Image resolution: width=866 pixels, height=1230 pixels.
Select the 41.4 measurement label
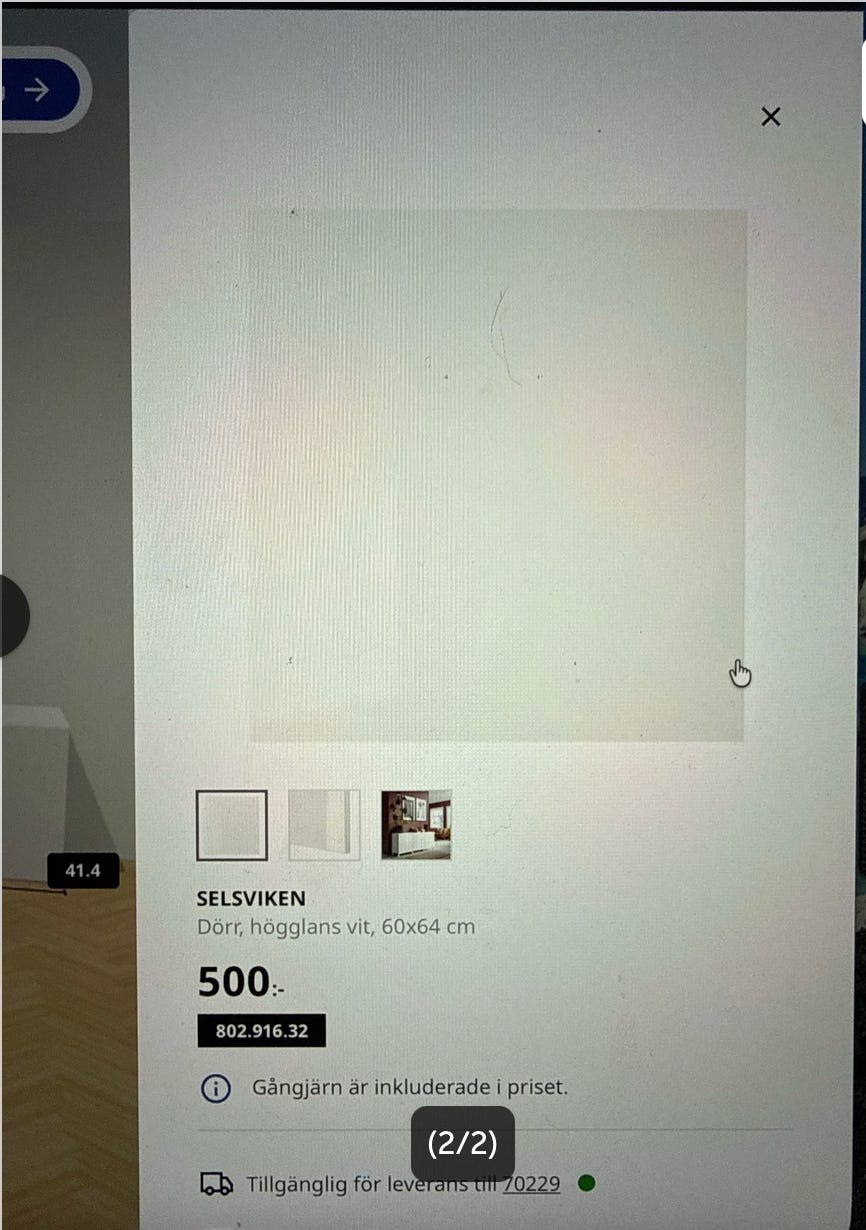[x=84, y=870]
